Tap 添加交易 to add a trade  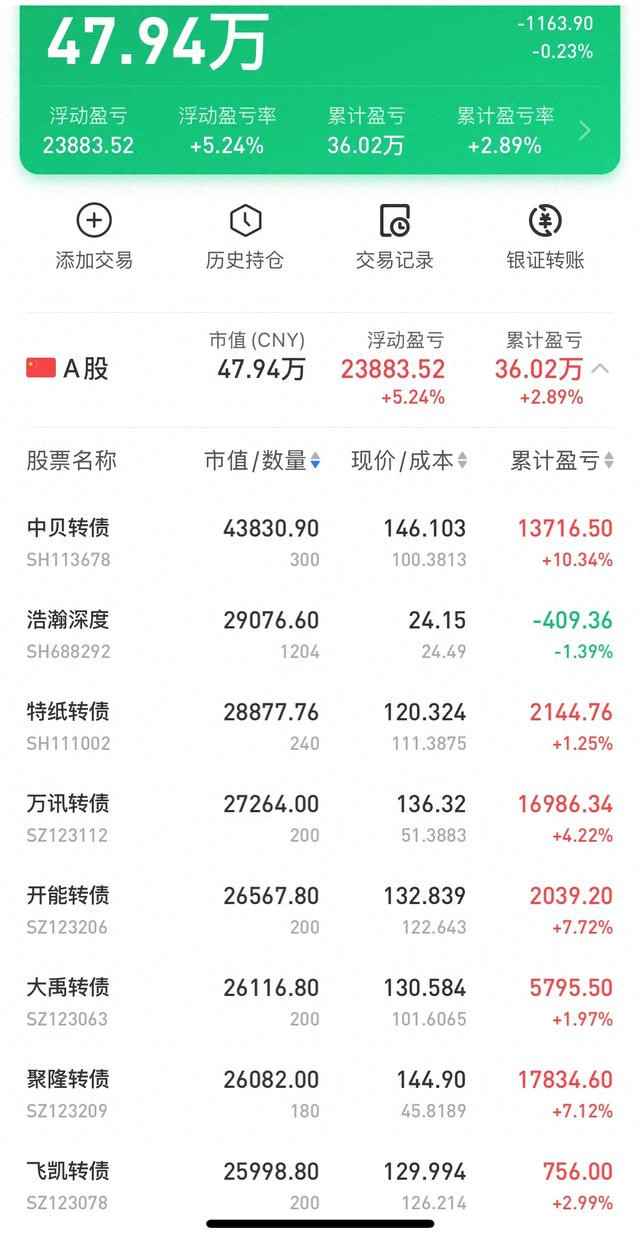(x=94, y=237)
